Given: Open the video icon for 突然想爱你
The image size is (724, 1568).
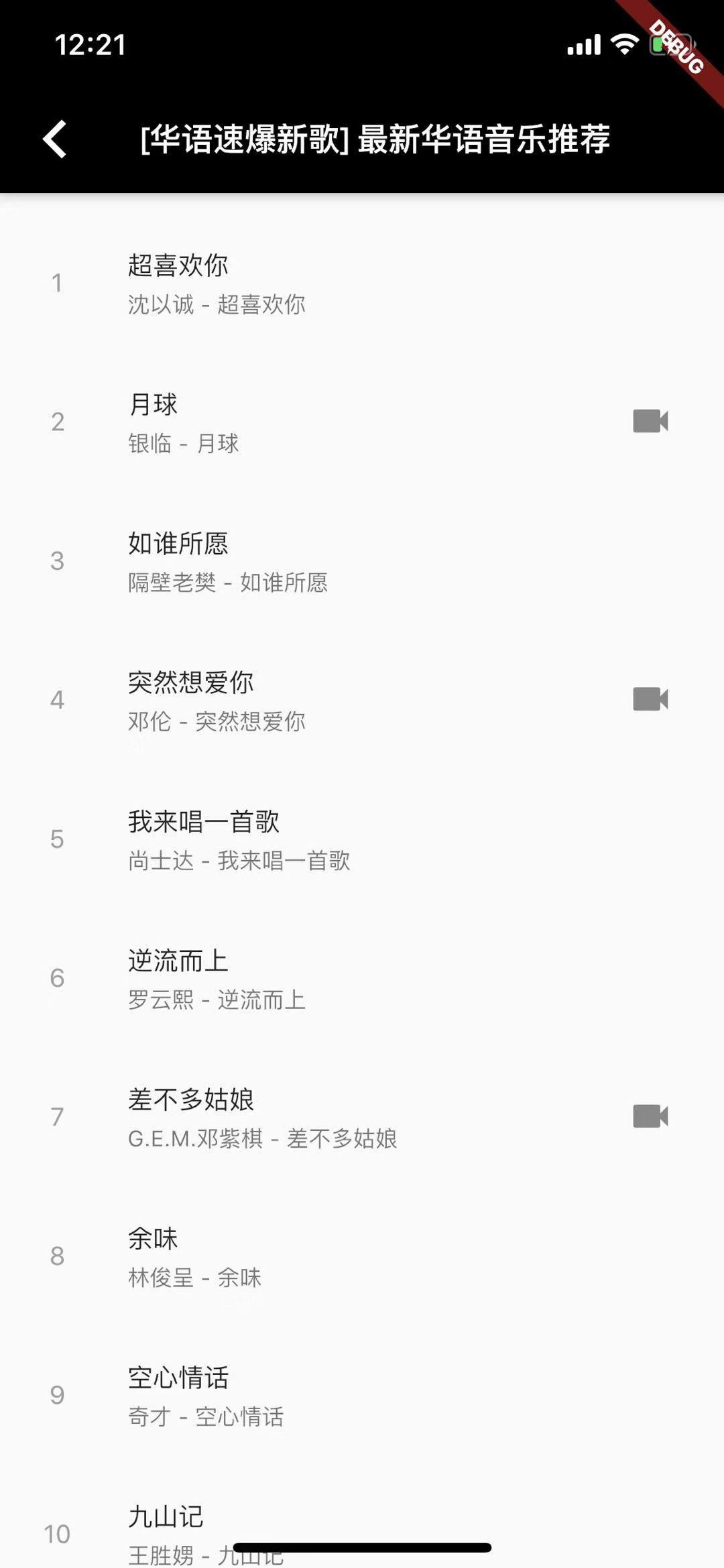Looking at the screenshot, I should click(x=650, y=699).
